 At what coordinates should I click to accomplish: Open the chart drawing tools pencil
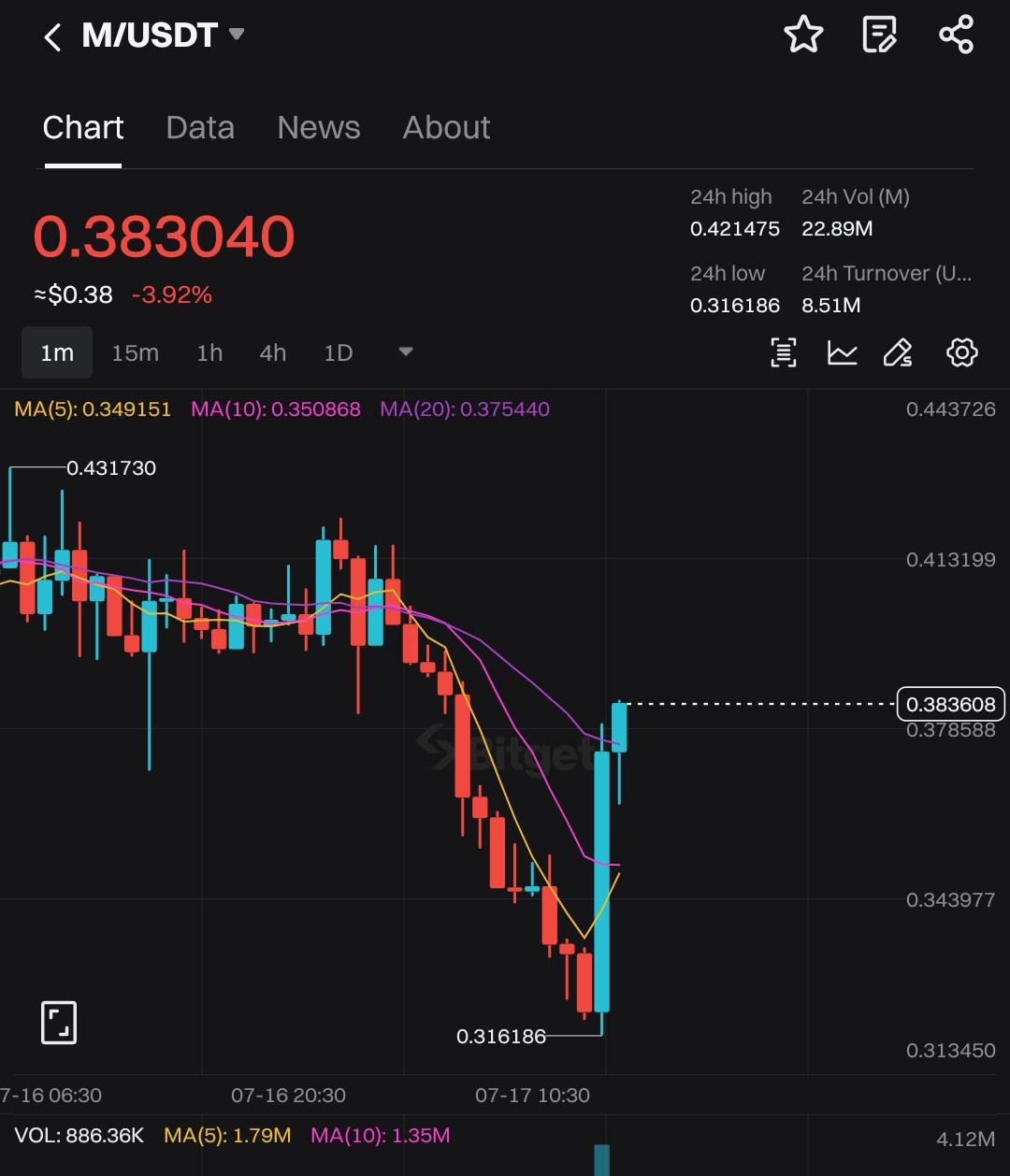[898, 352]
